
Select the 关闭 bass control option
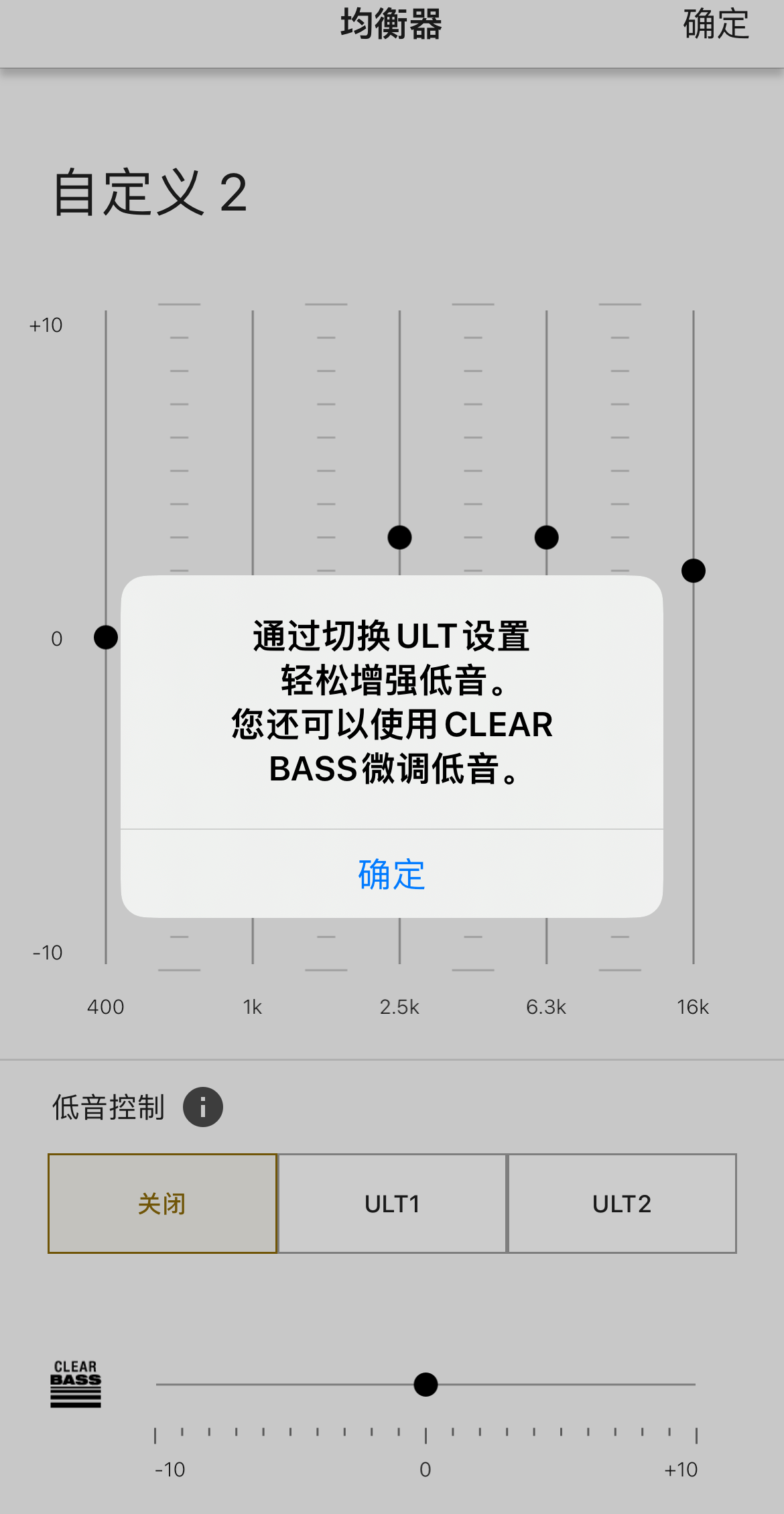162,1204
